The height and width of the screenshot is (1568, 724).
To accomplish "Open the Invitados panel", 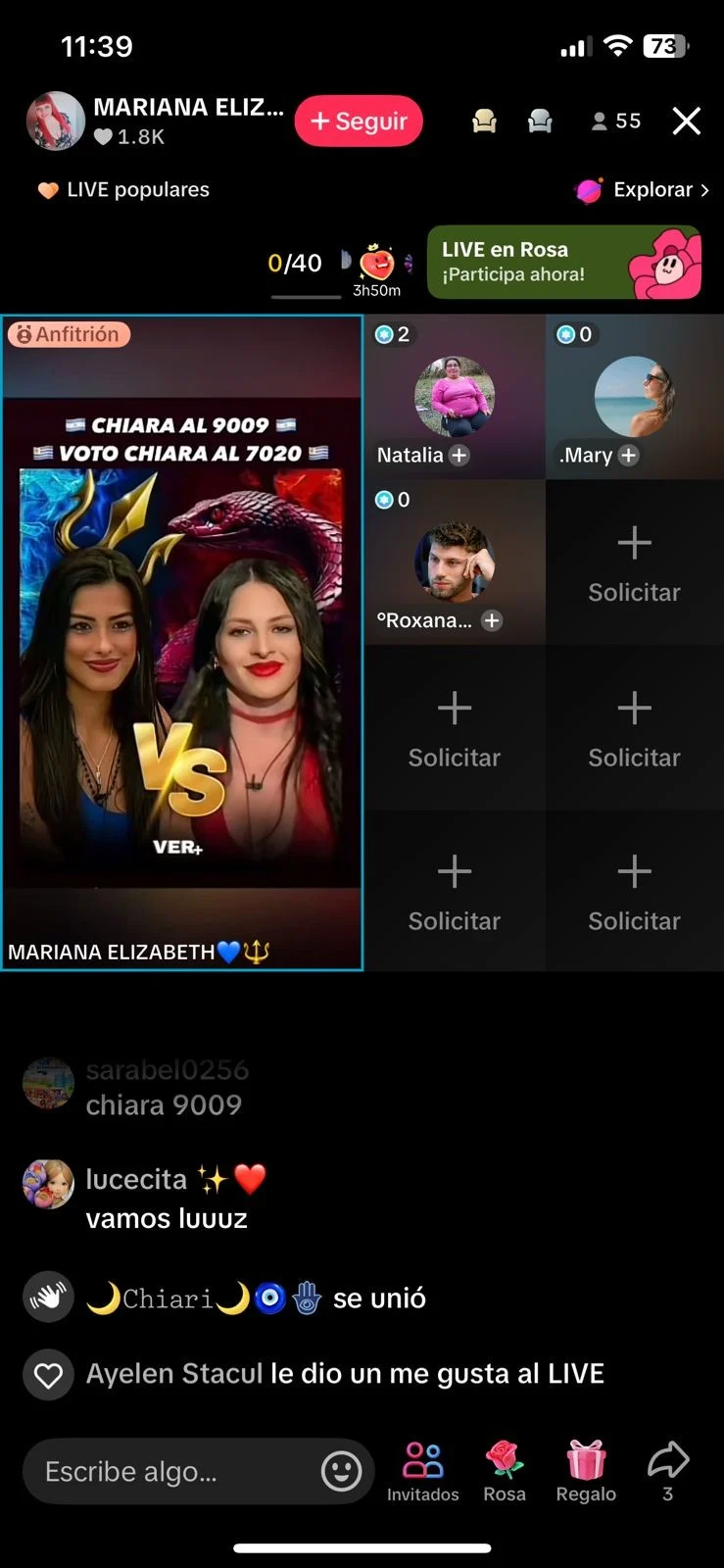I will 422,1471.
